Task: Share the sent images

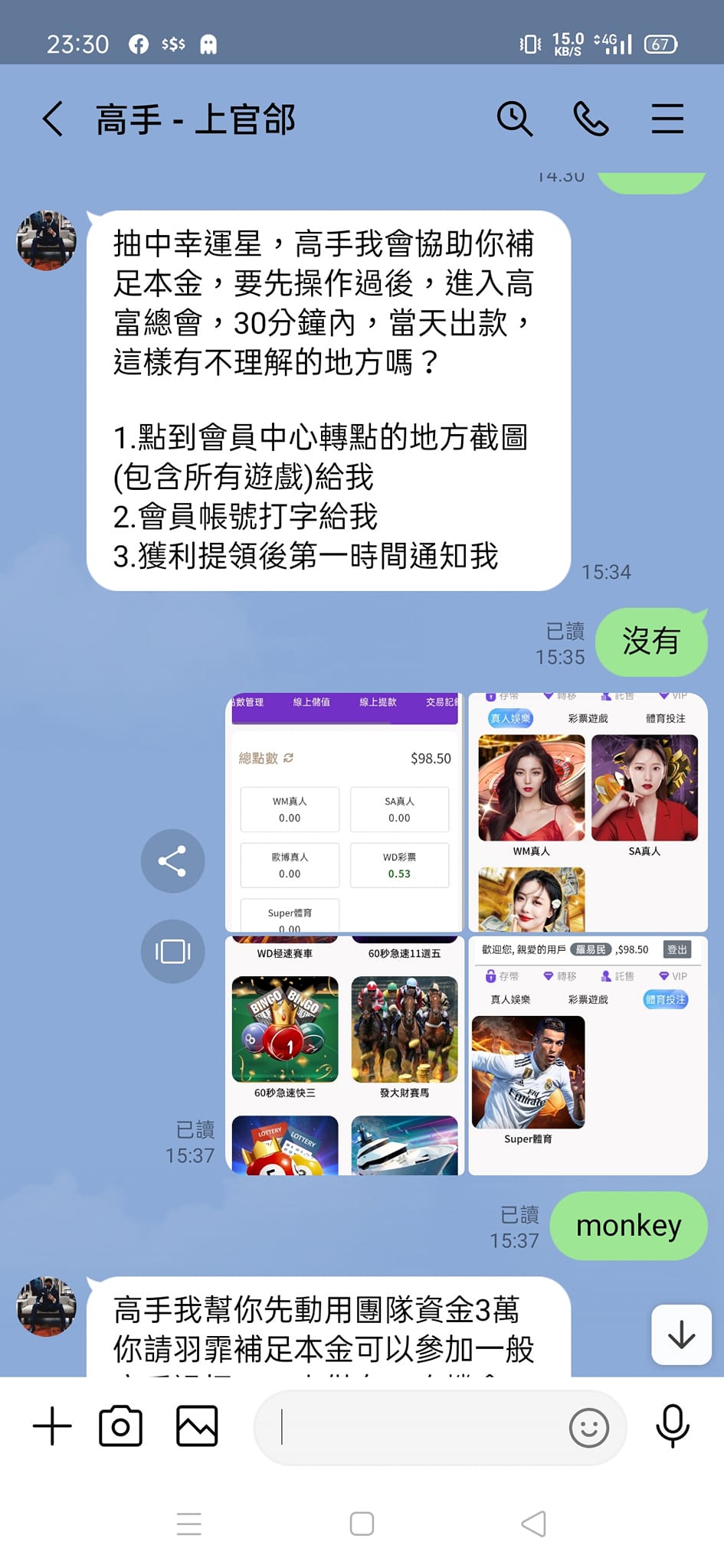Action: click(172, 861)
